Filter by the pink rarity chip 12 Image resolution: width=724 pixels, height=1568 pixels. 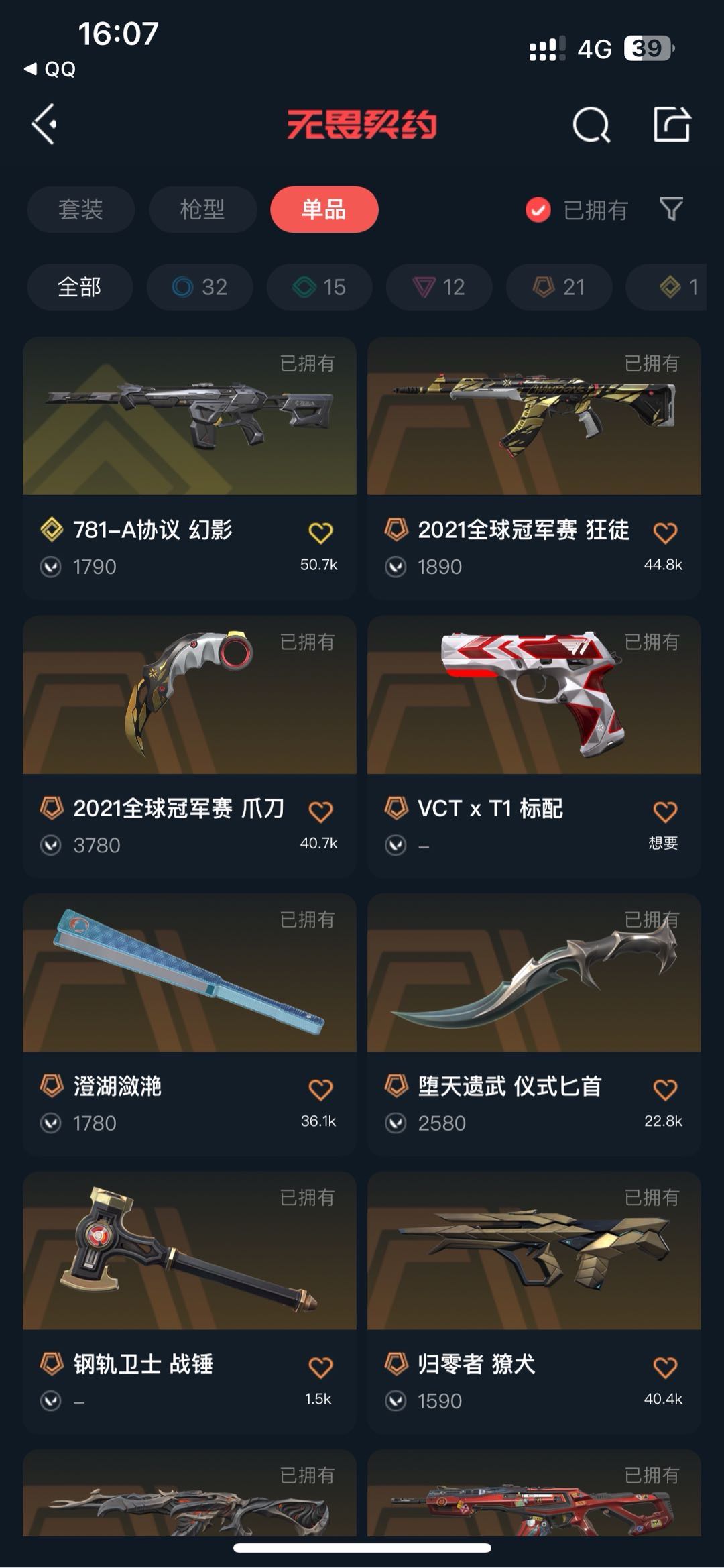[x=439, y=287]
